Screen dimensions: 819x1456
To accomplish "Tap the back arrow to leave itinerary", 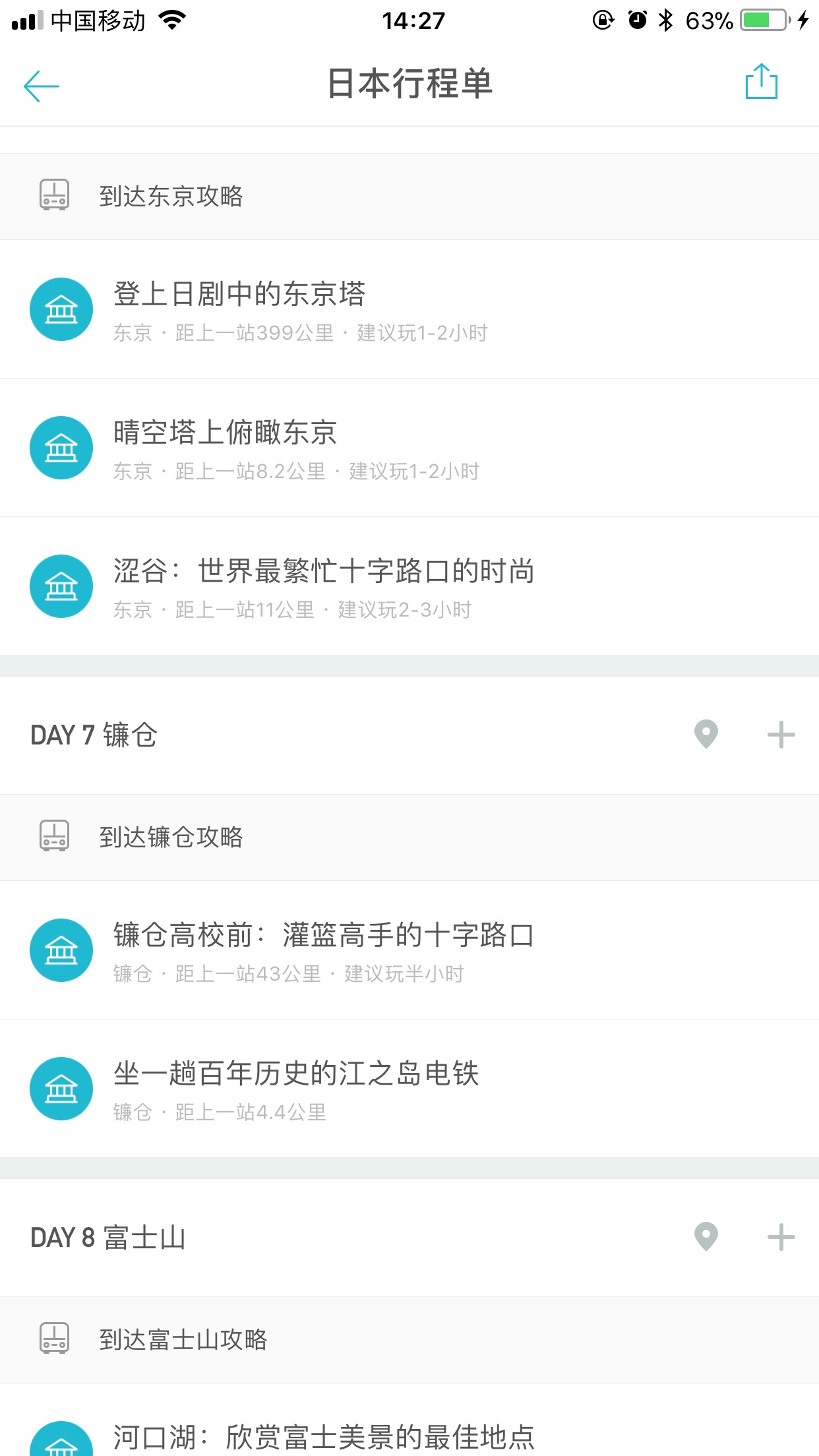I will coord(41,86).
